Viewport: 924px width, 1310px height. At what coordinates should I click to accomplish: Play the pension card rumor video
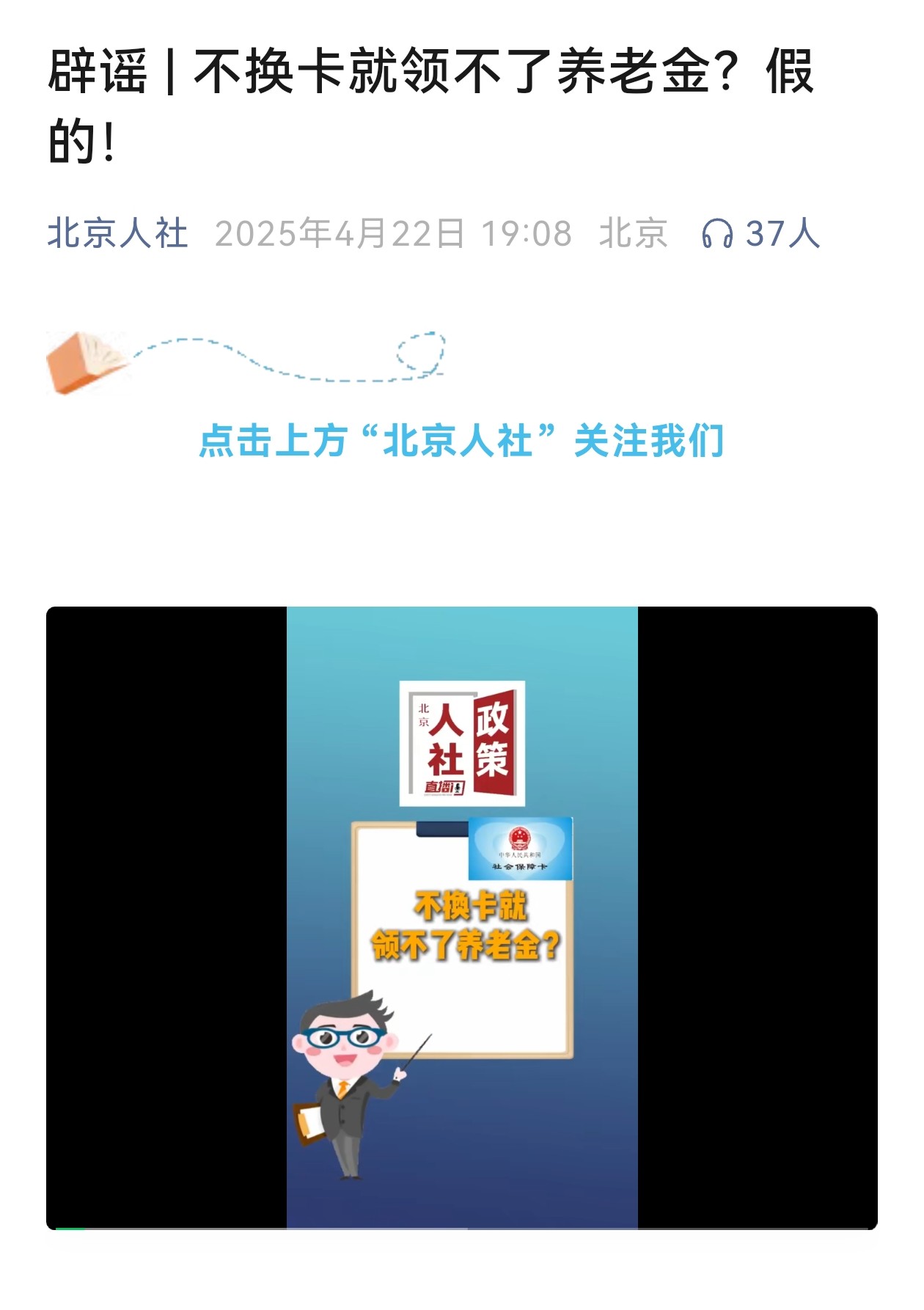(461, 917)
